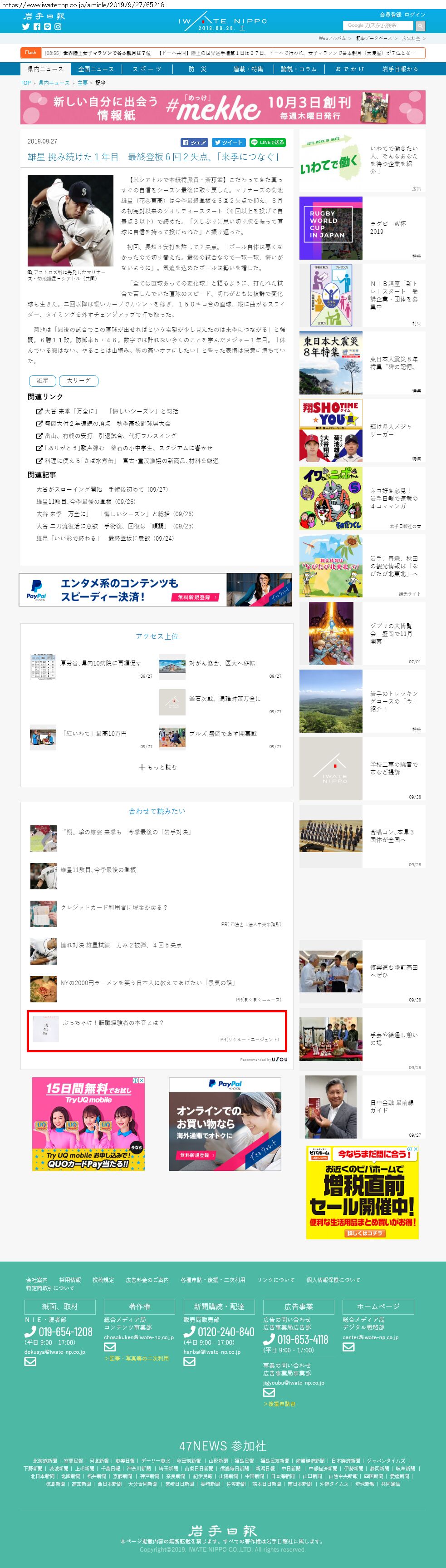Tap the 雄星 tag chip
The height and width of the screenshot is (1568, 446).
click(43, 380)
